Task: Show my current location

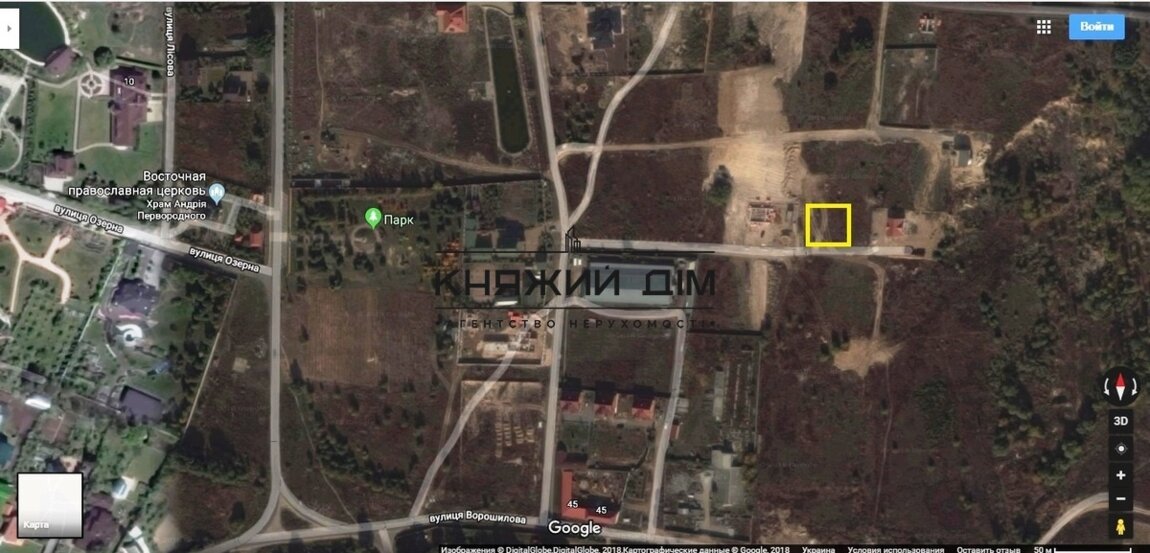Action: 1121,449
